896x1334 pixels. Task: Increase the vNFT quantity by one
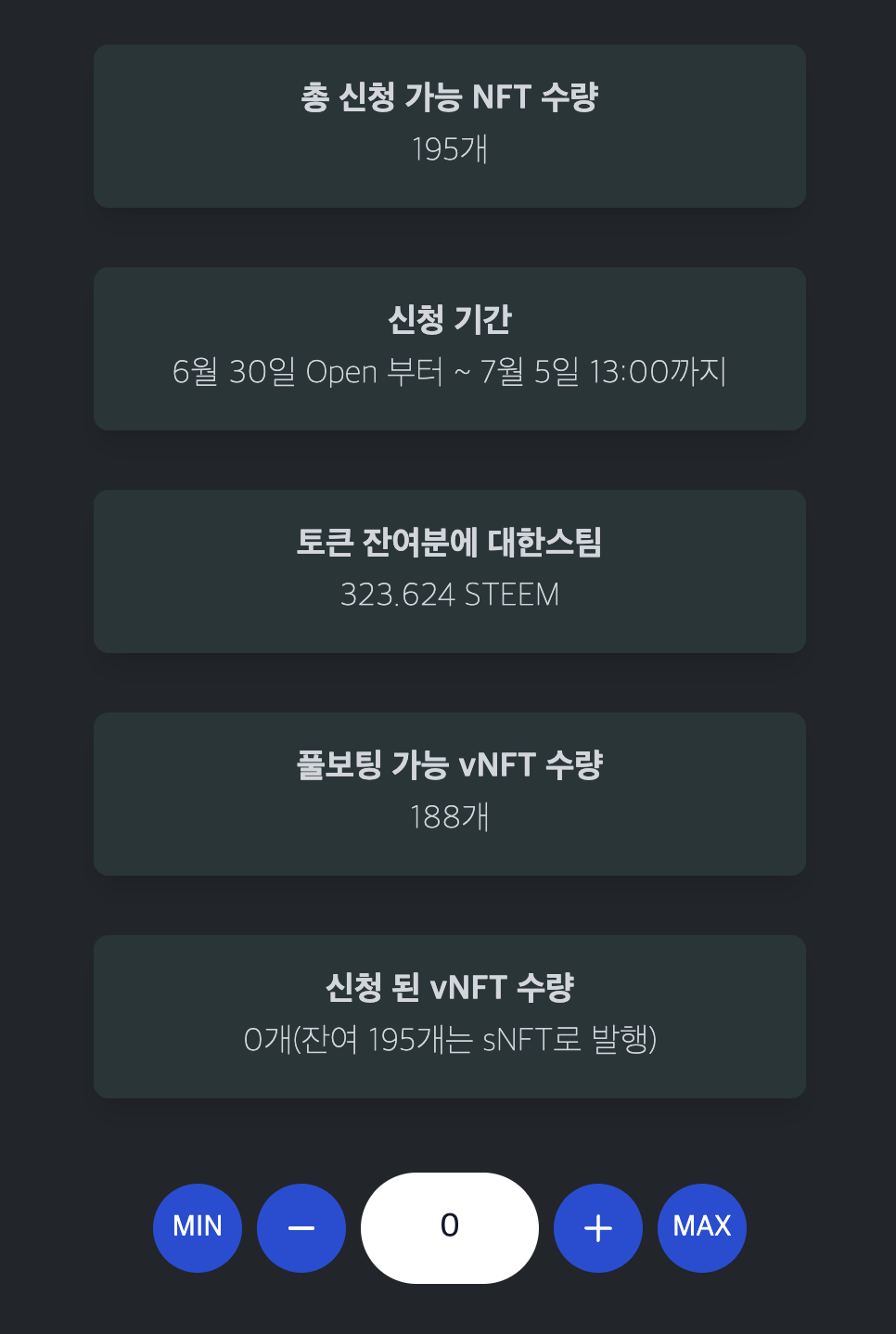point(598,1227)
